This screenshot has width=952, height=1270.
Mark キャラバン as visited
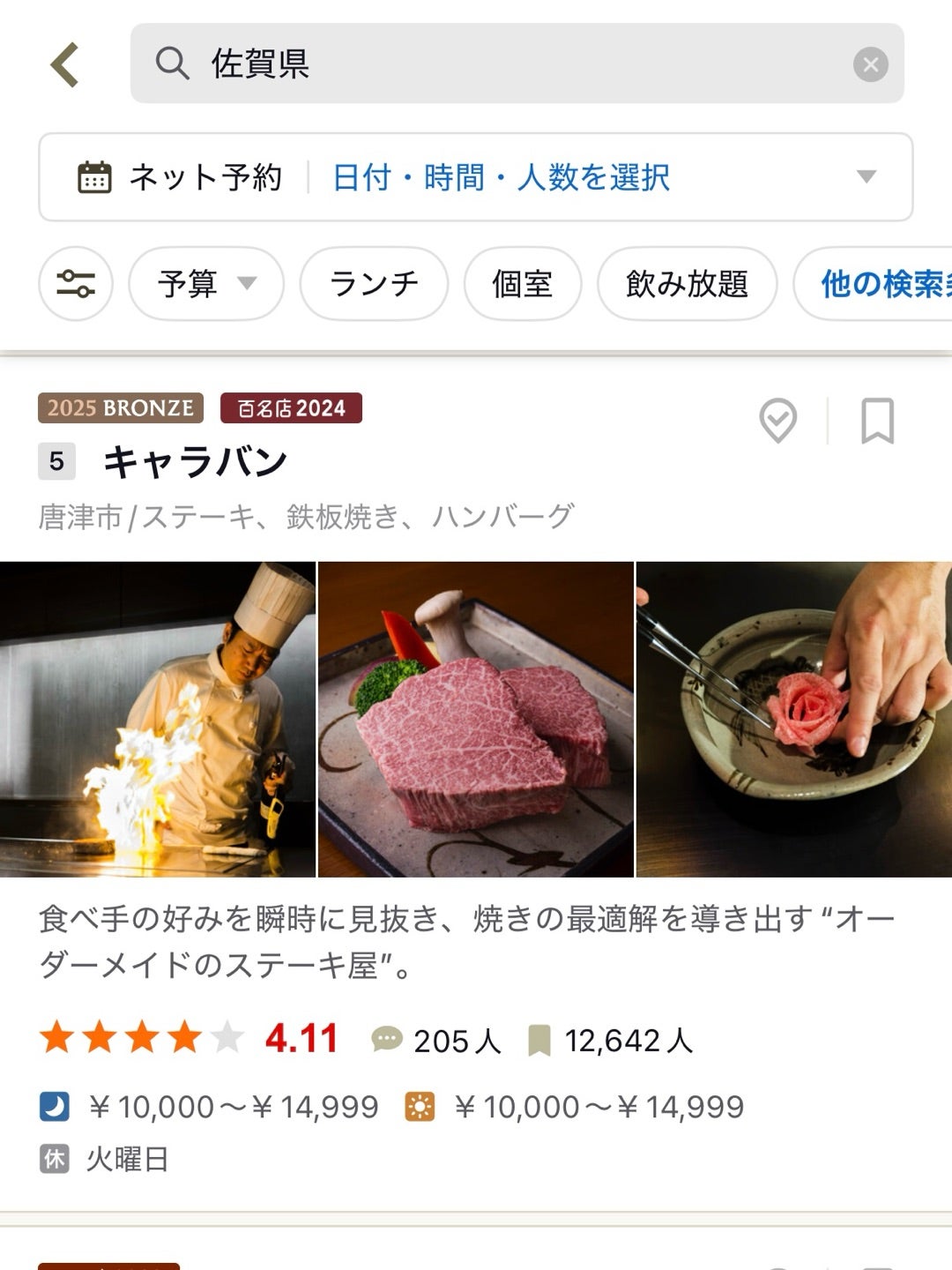coord(778,421)
